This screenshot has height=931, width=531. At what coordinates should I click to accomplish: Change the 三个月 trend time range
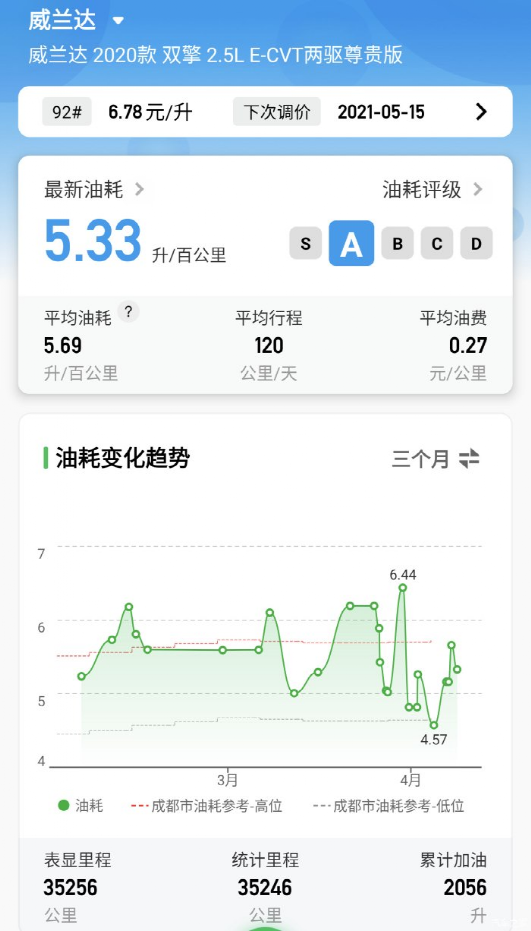pos(436,459)
